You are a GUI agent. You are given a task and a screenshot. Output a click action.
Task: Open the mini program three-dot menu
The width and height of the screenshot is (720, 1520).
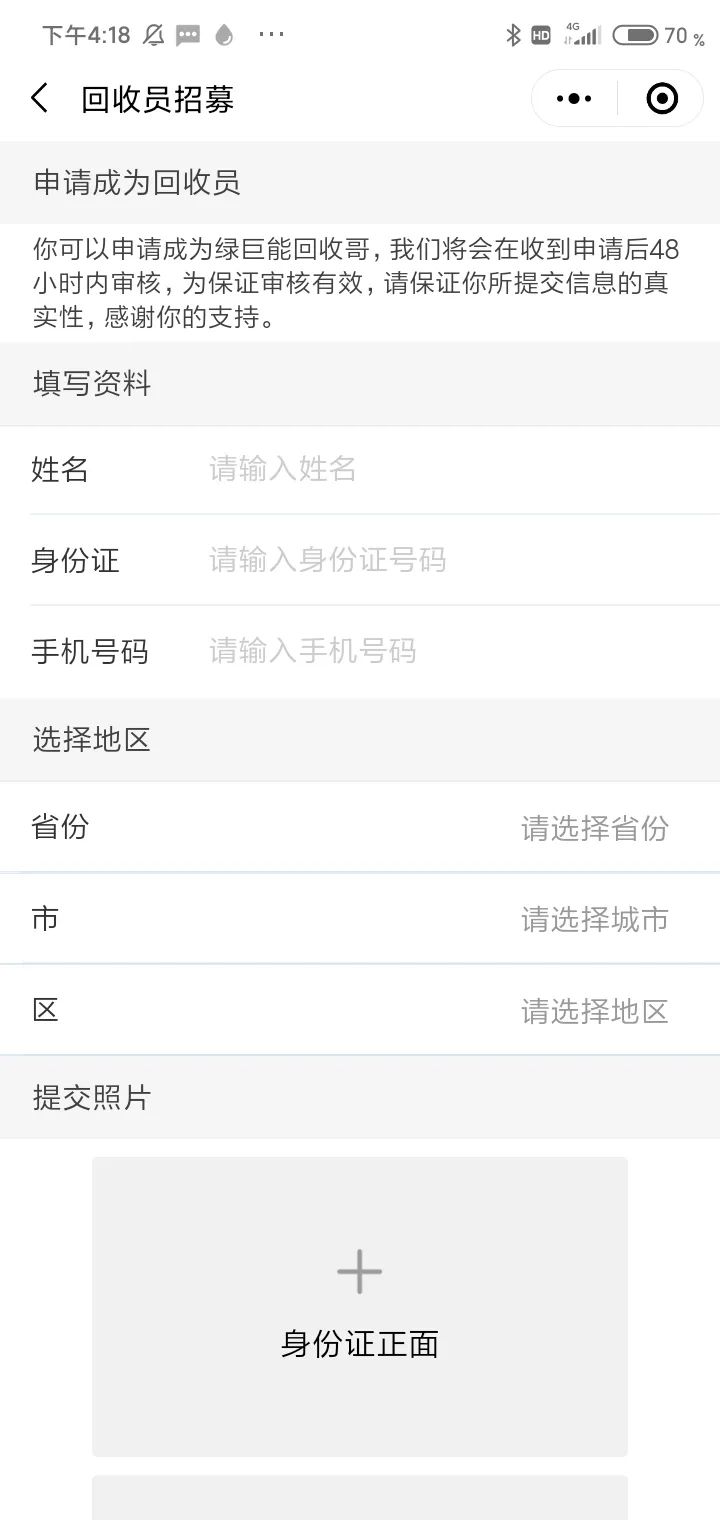574,99
